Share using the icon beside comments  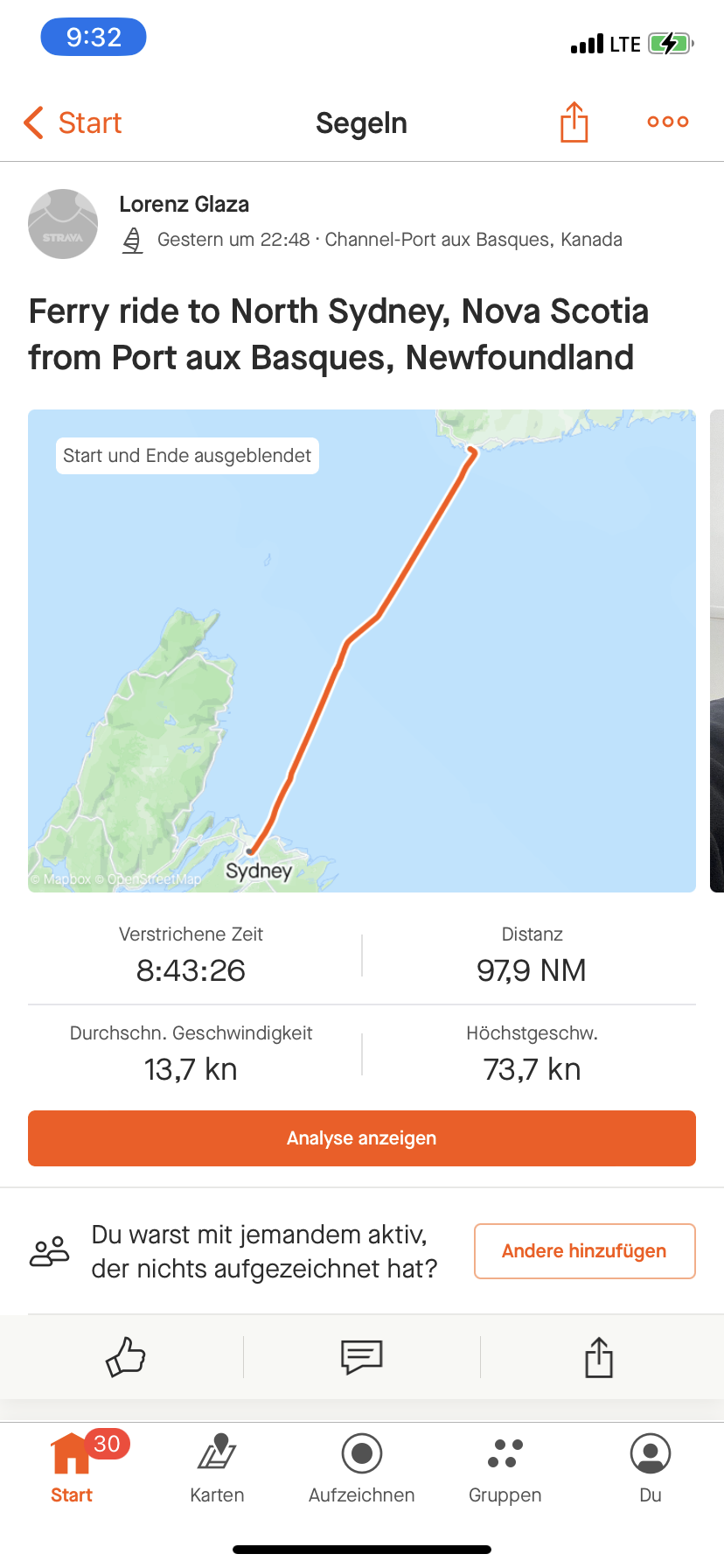click(599, 1357)
